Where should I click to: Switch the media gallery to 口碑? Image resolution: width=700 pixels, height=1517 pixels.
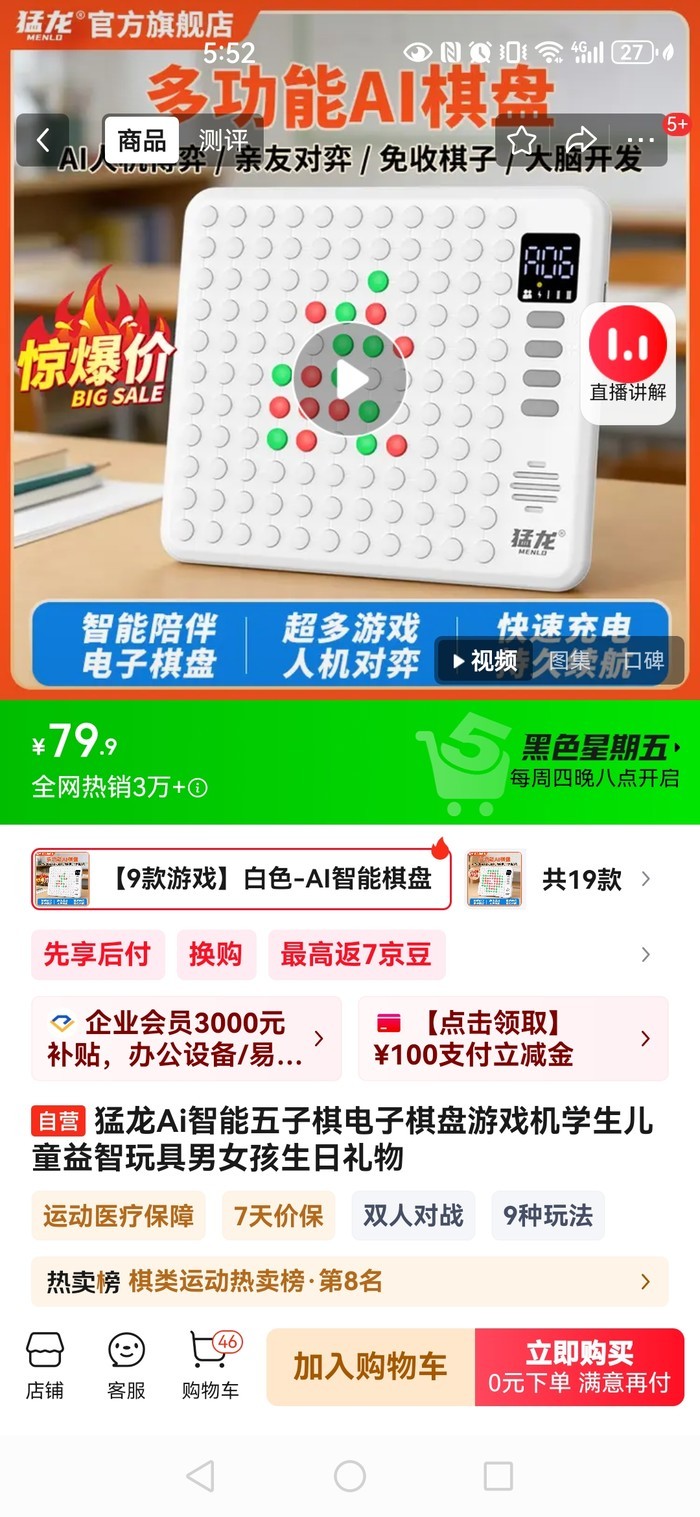pyautogui.click(x=643, y=661)
